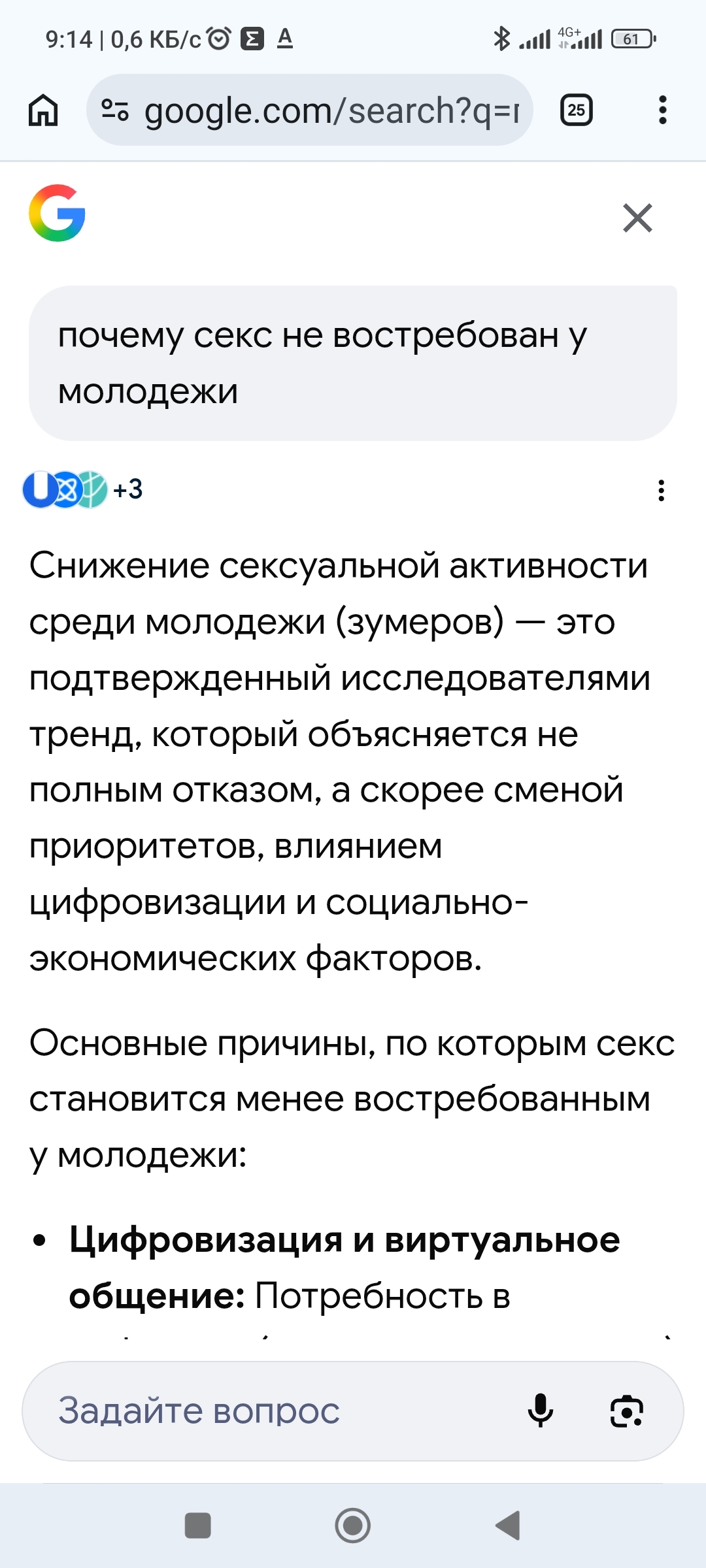Tap the google.com address bar

[309, 110]
